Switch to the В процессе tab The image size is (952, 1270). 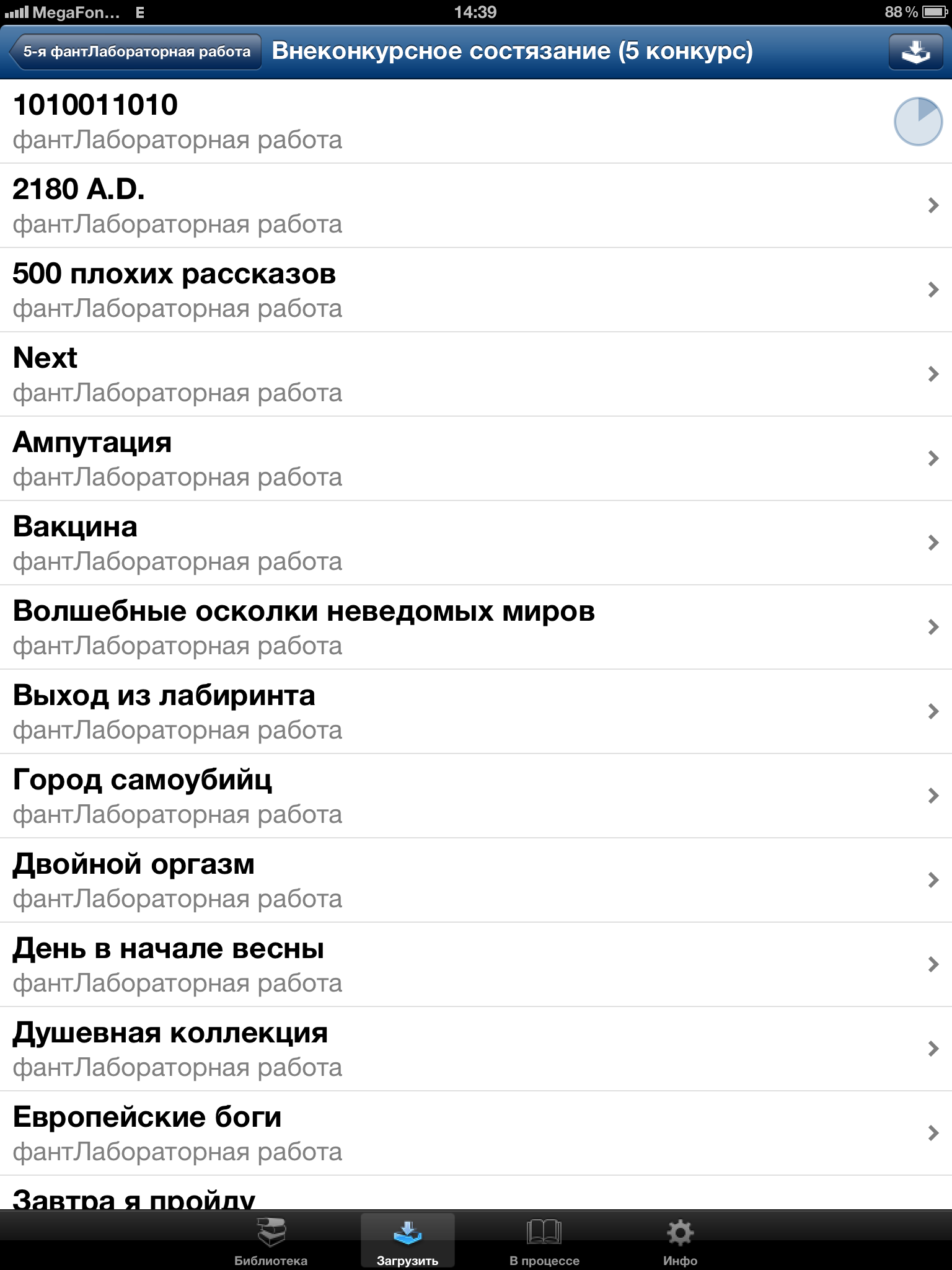coord(544,1240)
